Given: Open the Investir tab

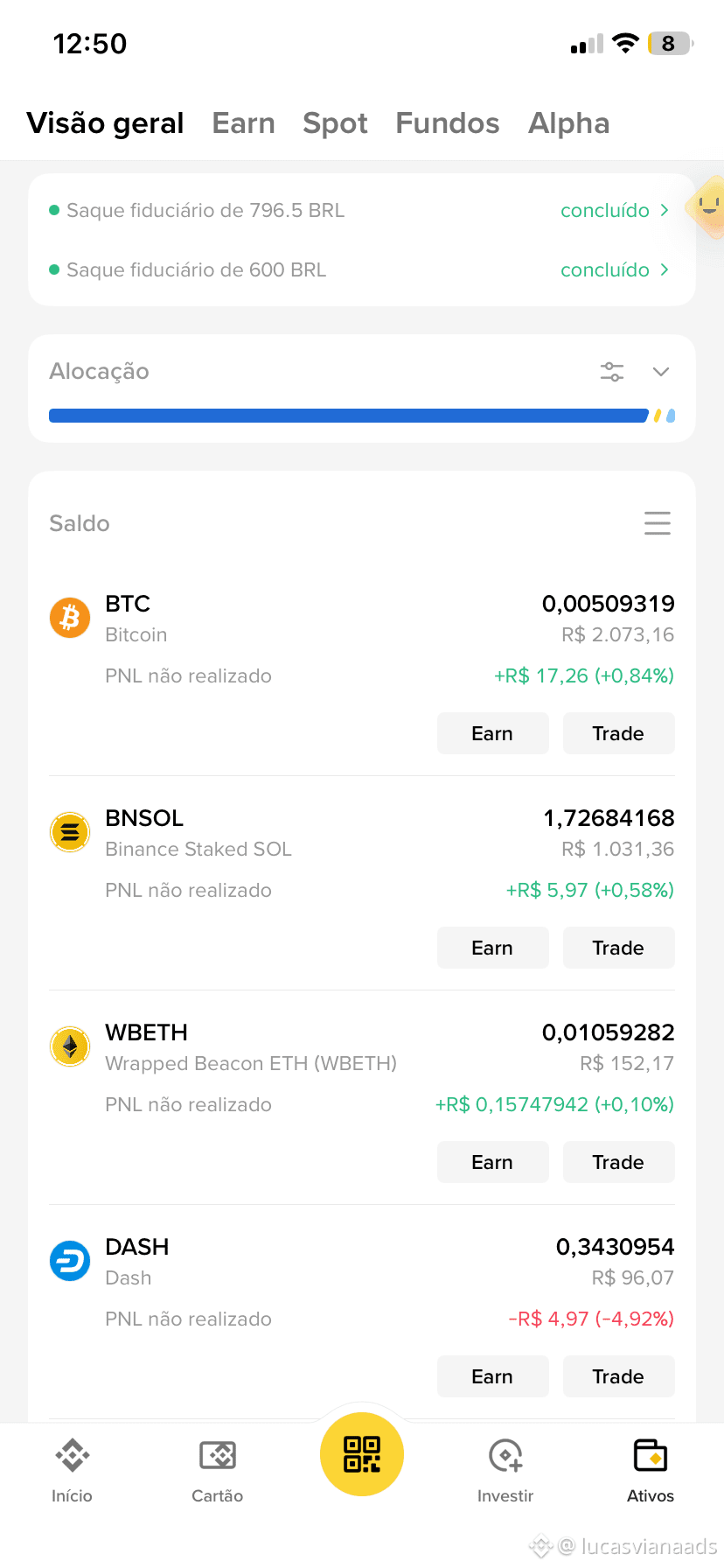Looking at the screenshot, I should (505, 1470).
